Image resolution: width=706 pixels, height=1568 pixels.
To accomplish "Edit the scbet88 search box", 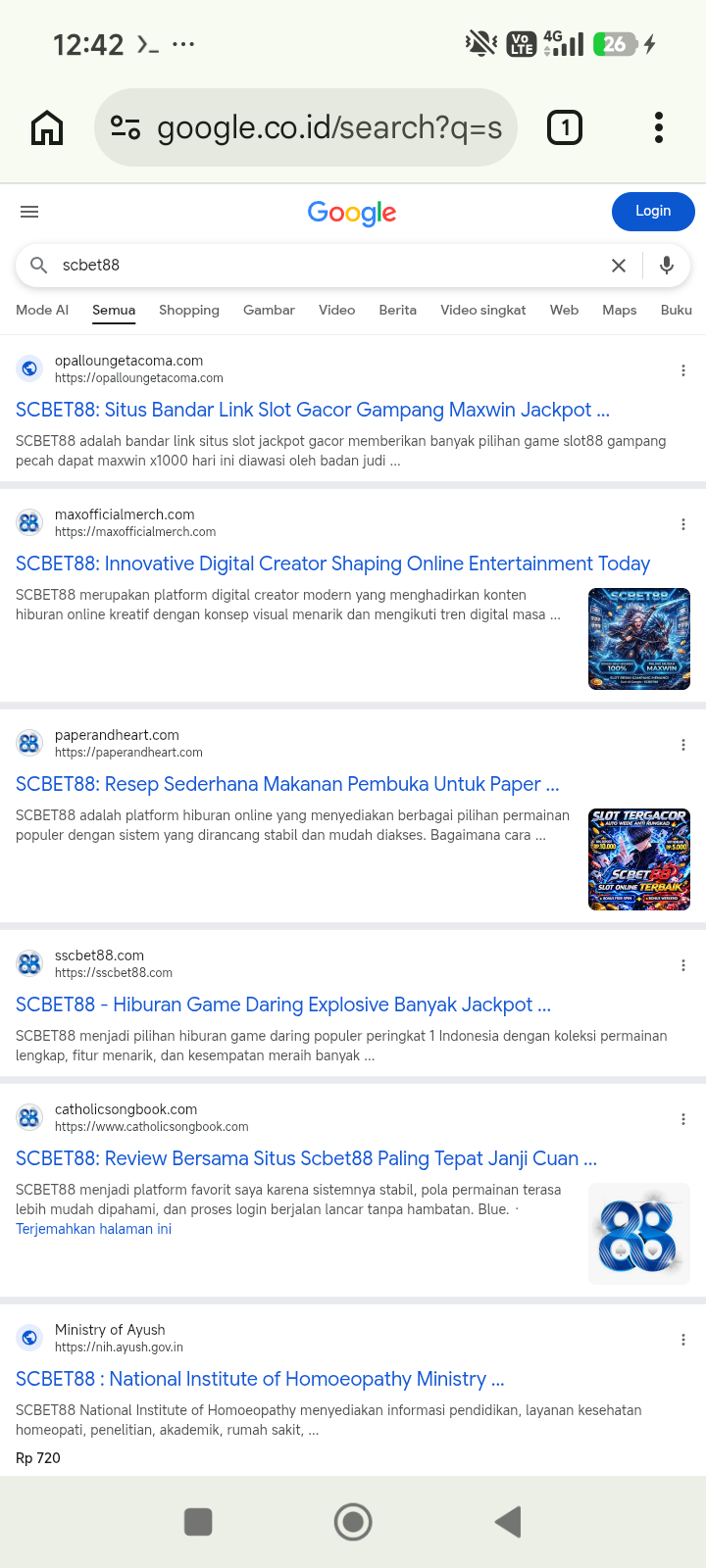I will pos(324,265).
